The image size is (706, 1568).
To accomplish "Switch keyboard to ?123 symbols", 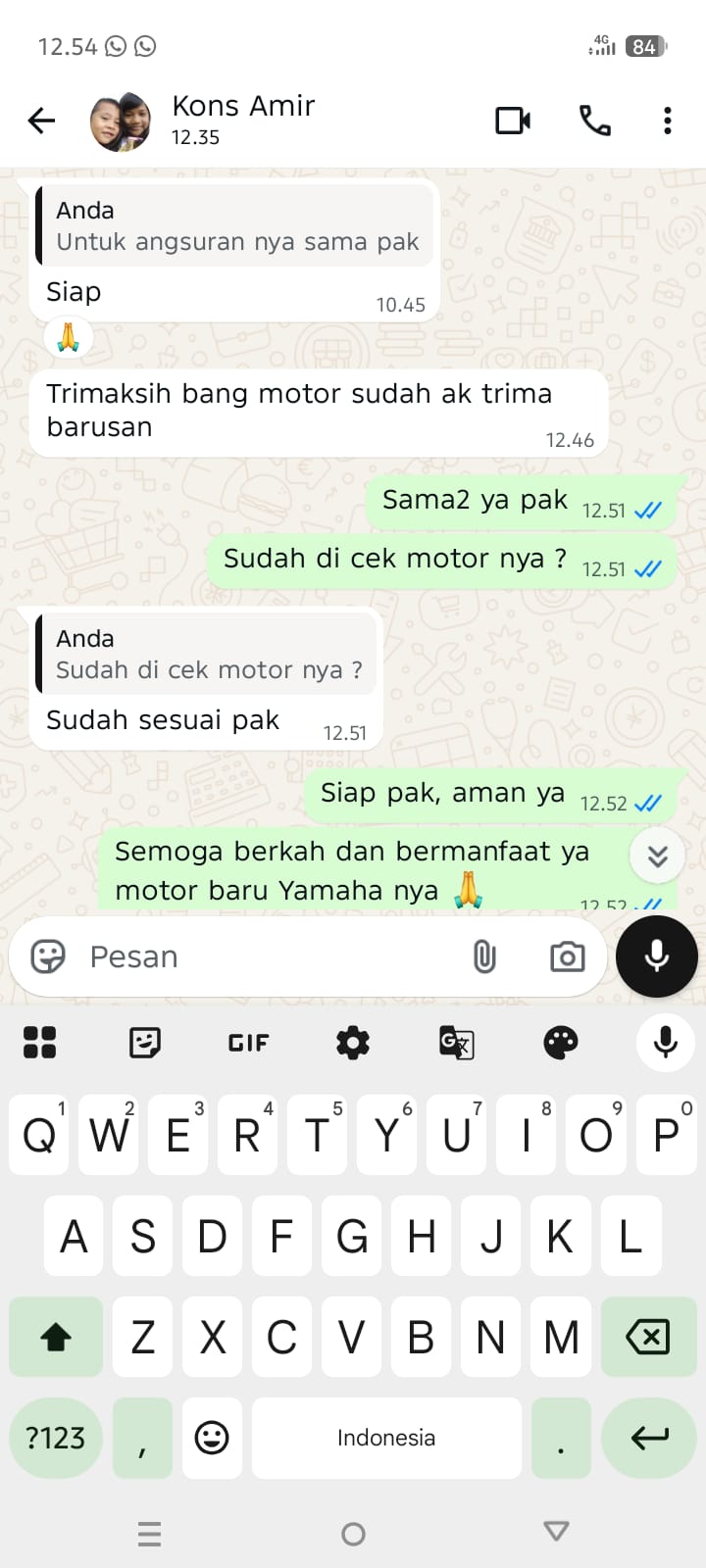I will click(56, 1438).
